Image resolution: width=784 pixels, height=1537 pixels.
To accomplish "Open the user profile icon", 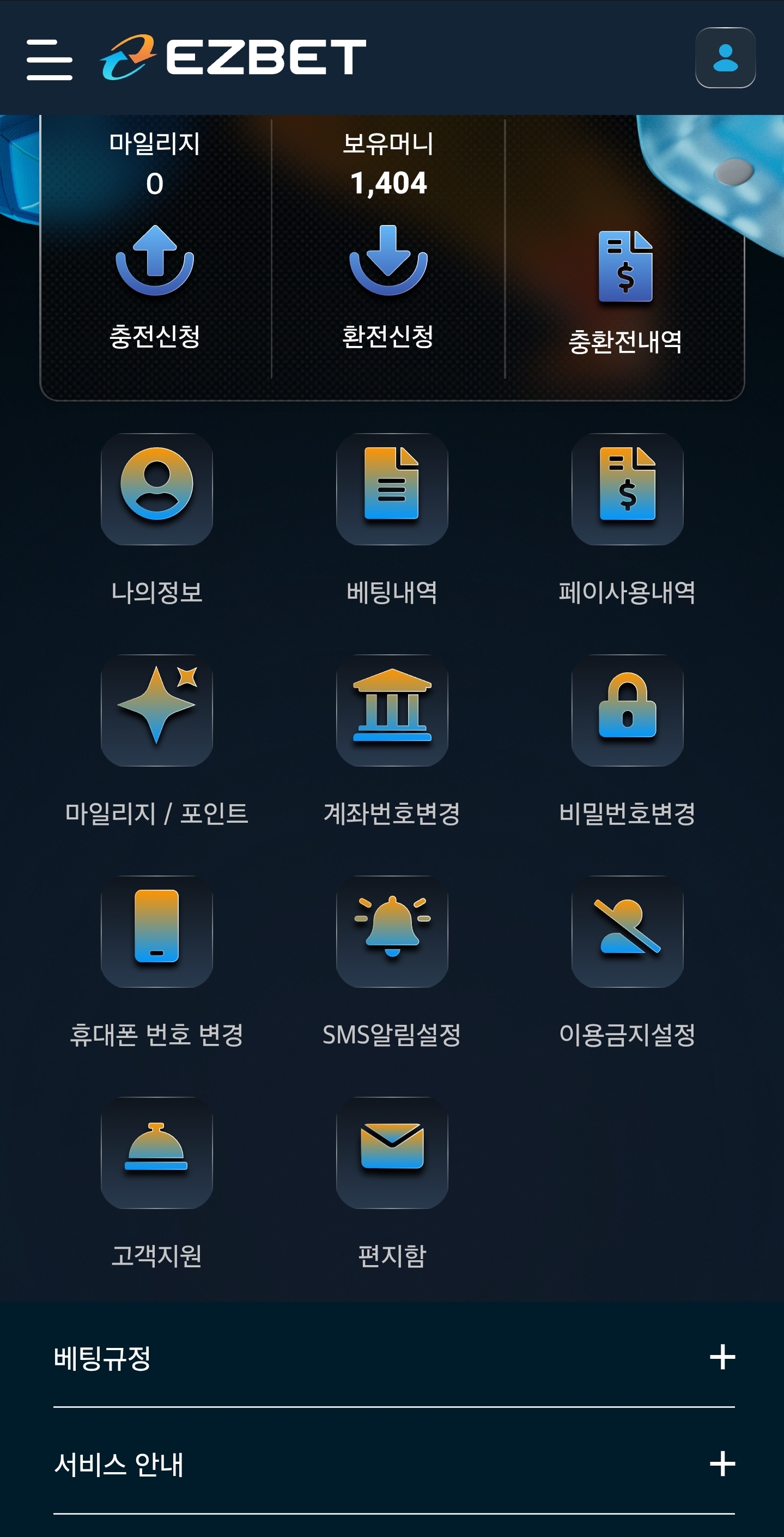I will pos(725,58).
